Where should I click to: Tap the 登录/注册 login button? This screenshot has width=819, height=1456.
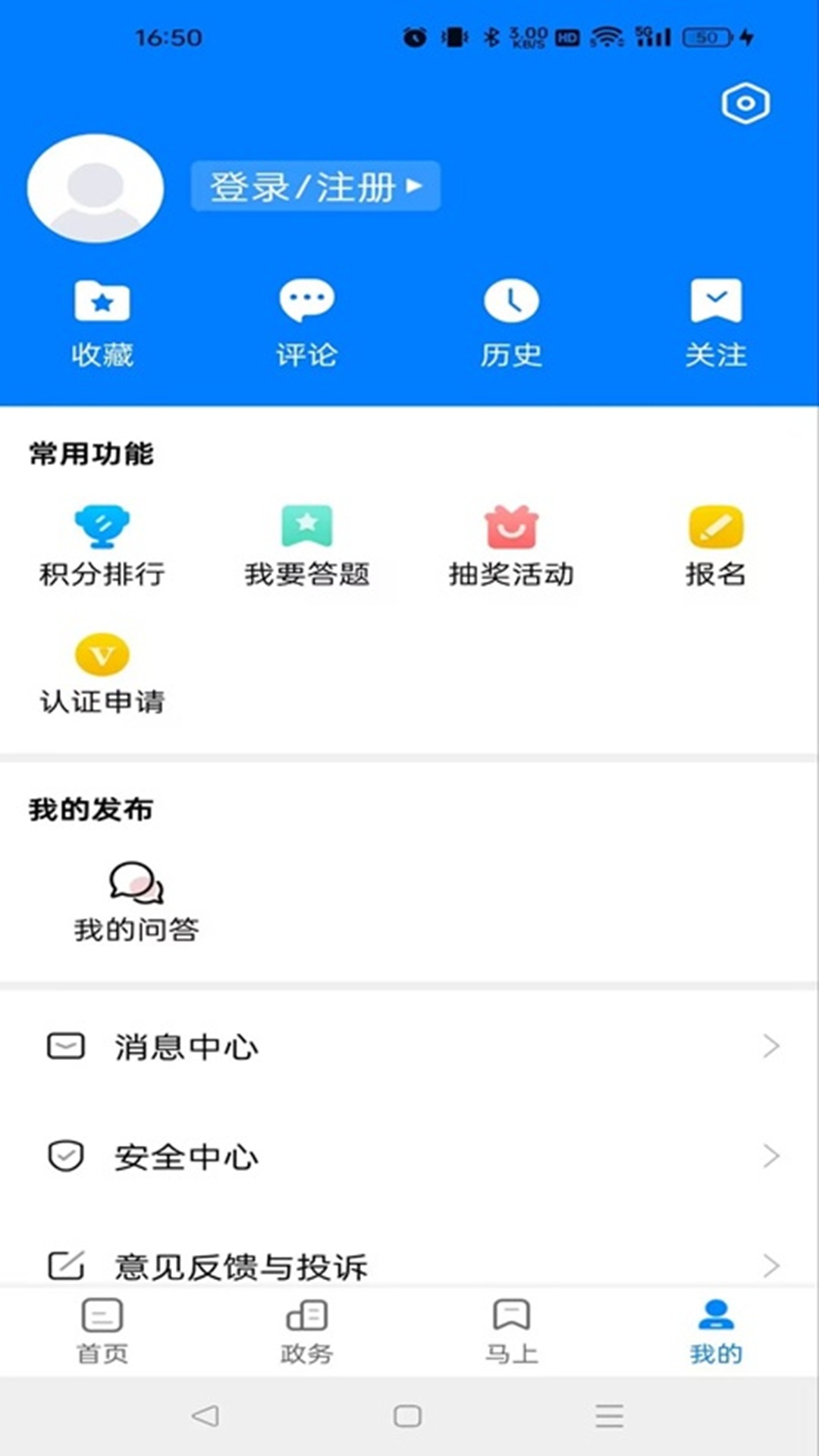click(315, 186)
